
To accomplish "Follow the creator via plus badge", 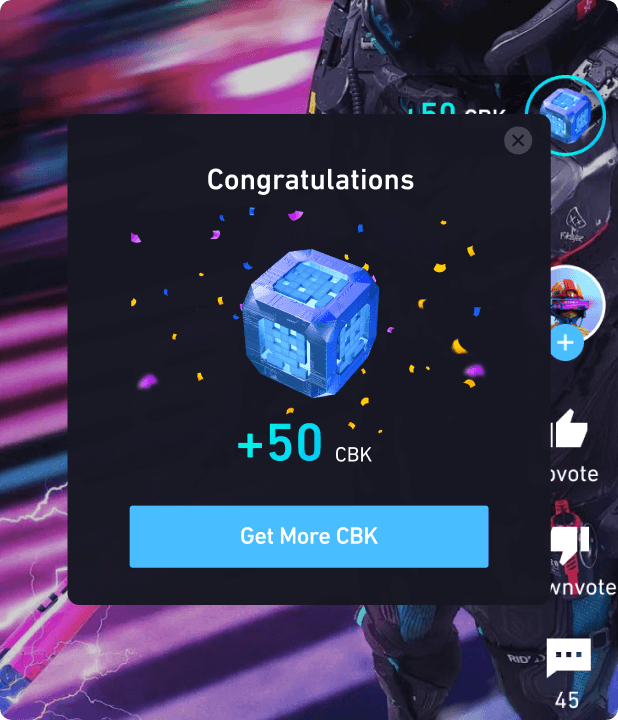I will (565, 343).
